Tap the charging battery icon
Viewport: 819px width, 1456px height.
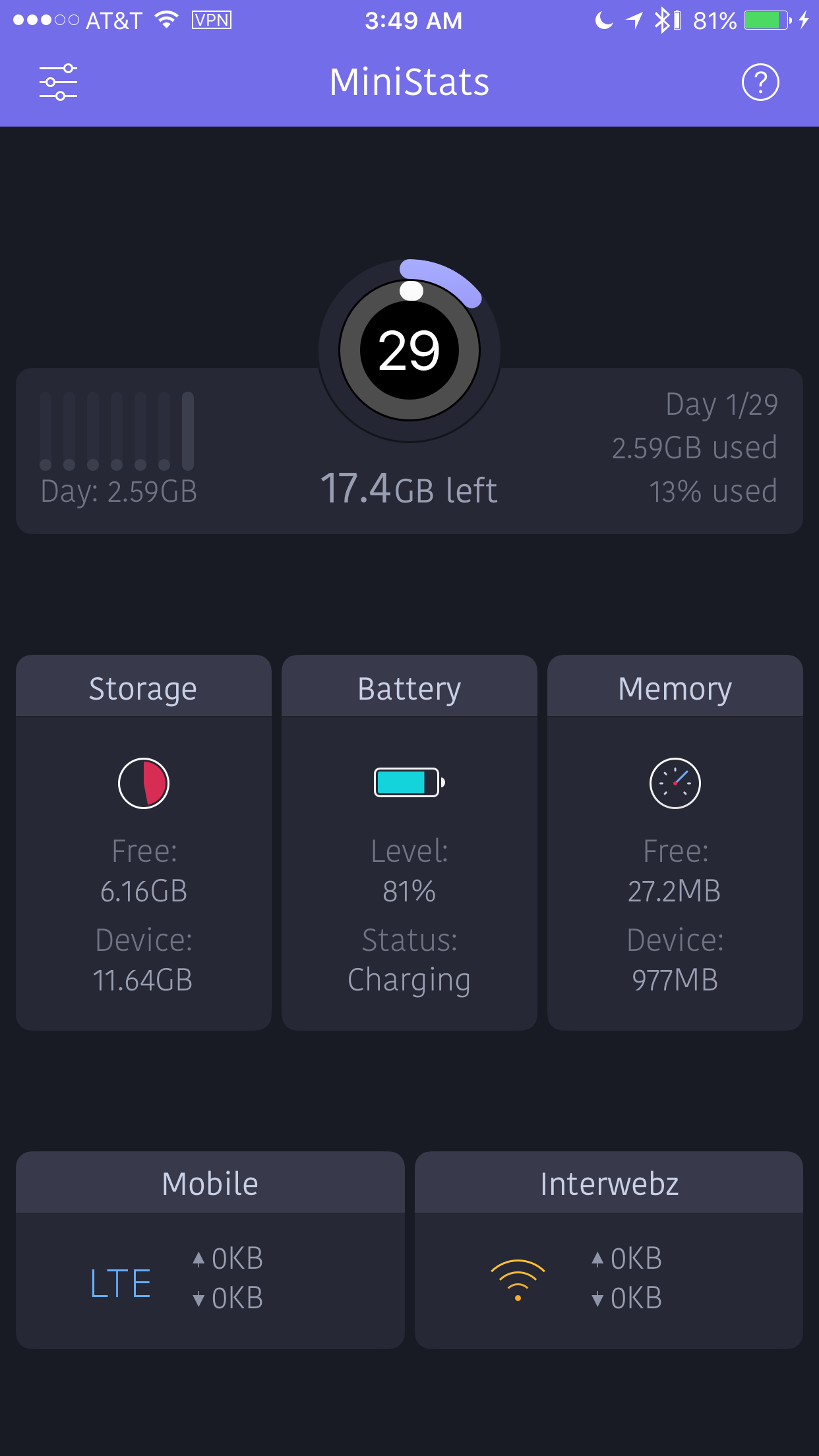pos(409,783)
